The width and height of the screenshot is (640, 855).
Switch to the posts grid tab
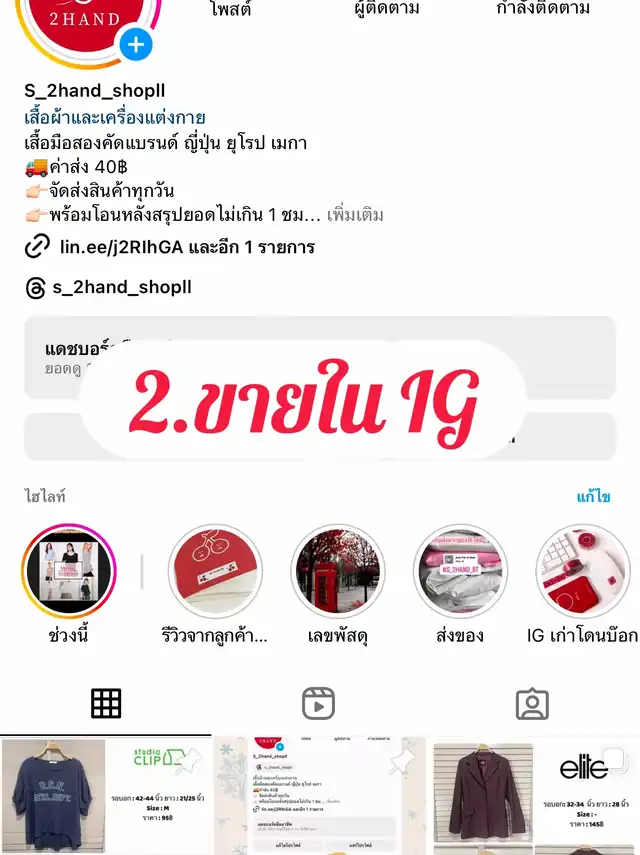pos(106,704)
